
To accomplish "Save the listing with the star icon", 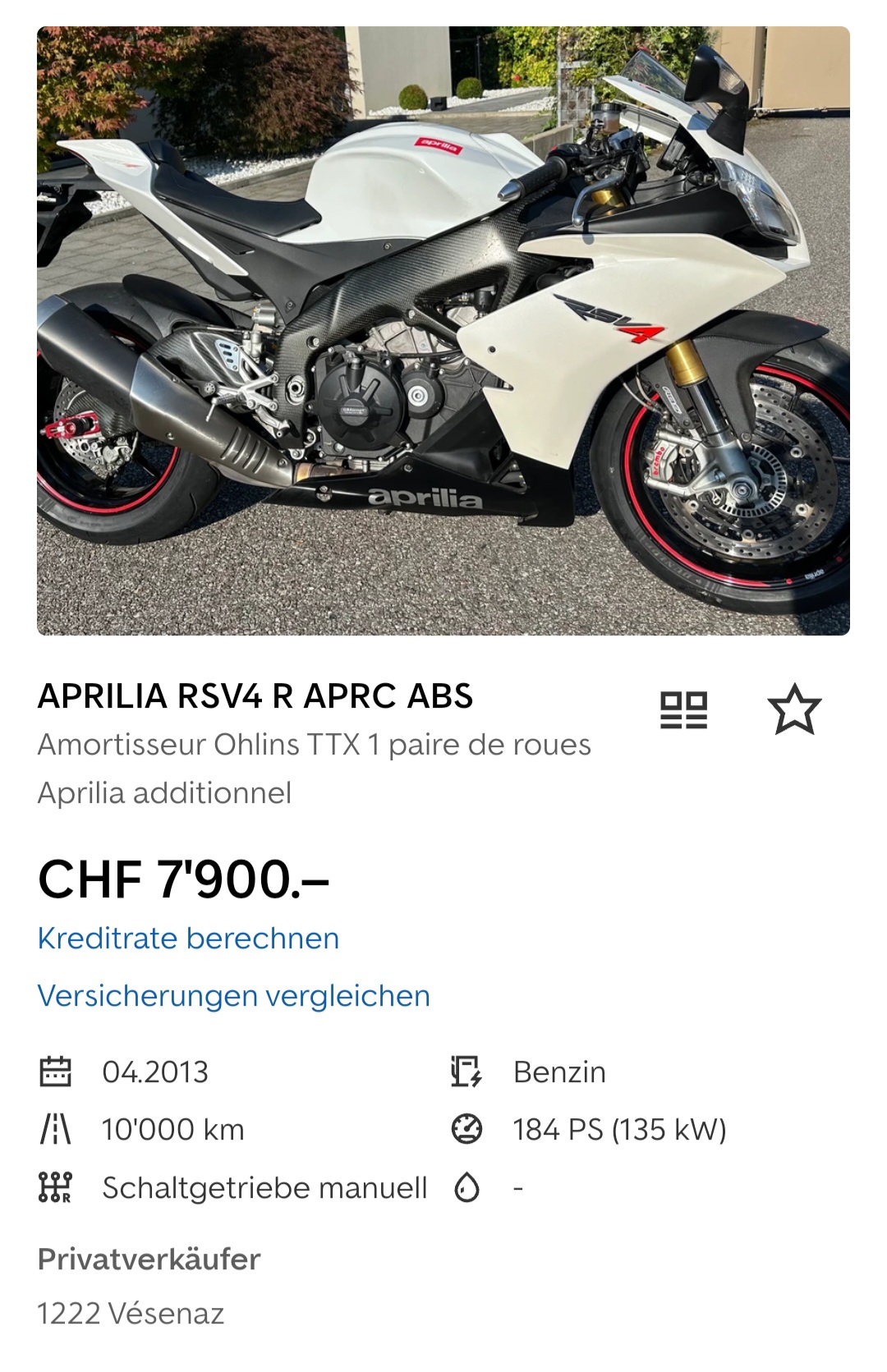I will (x=794, y=709).
